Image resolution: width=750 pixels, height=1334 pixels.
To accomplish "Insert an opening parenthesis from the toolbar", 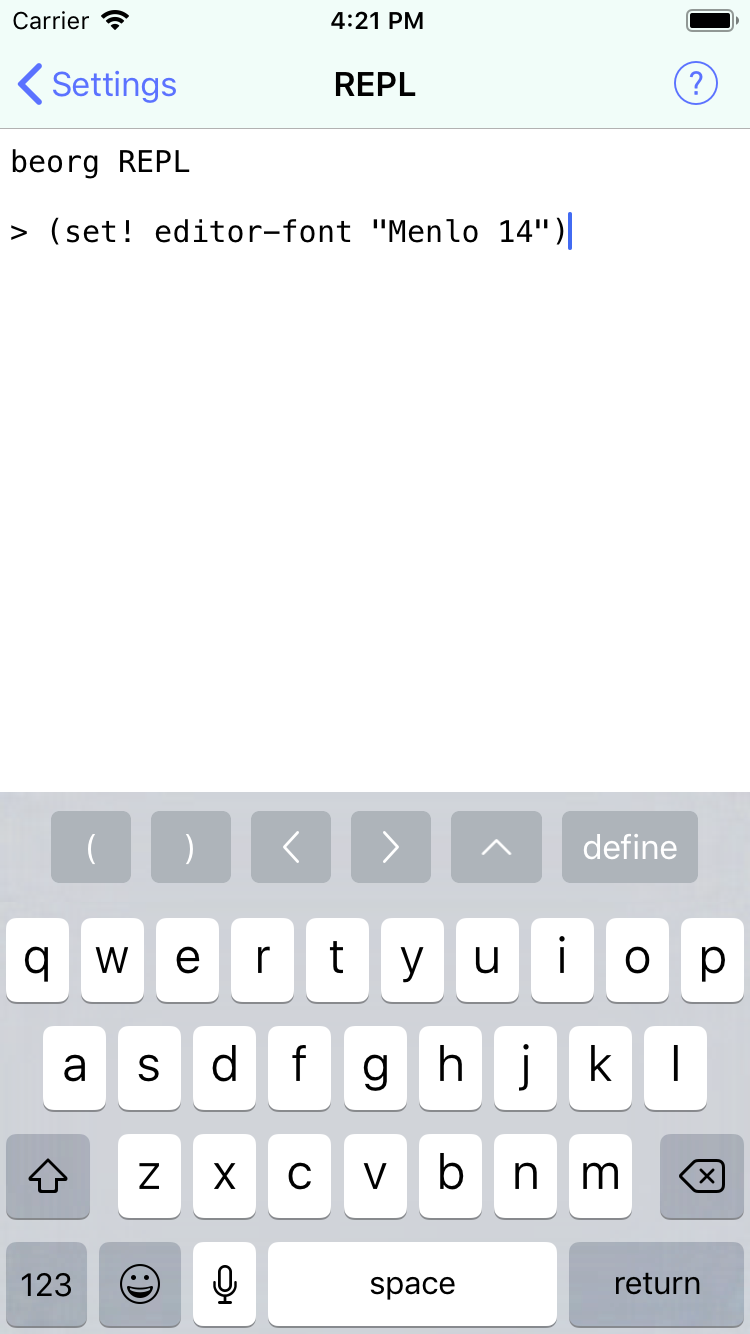I will [91, 847].
